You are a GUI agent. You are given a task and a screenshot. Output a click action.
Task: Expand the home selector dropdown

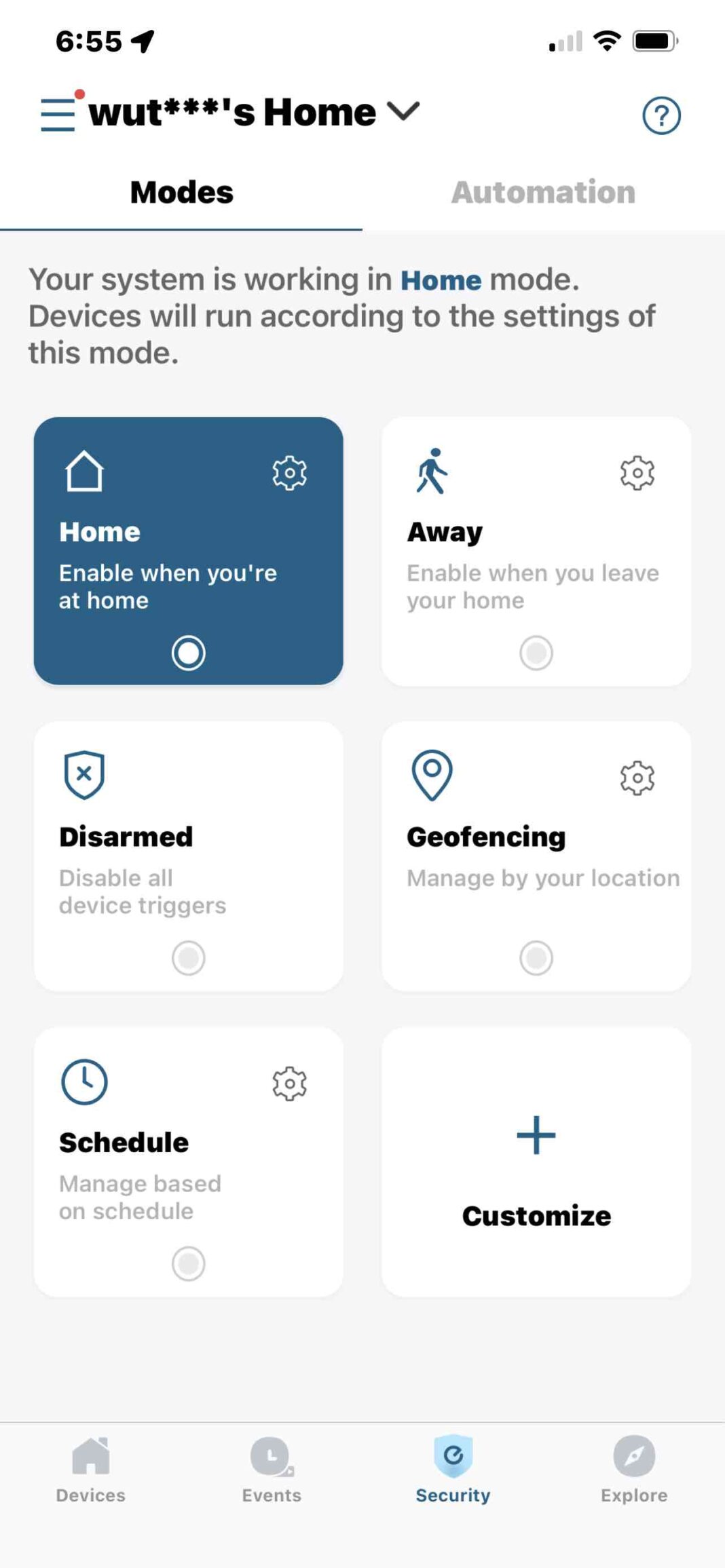pos(403,111)
